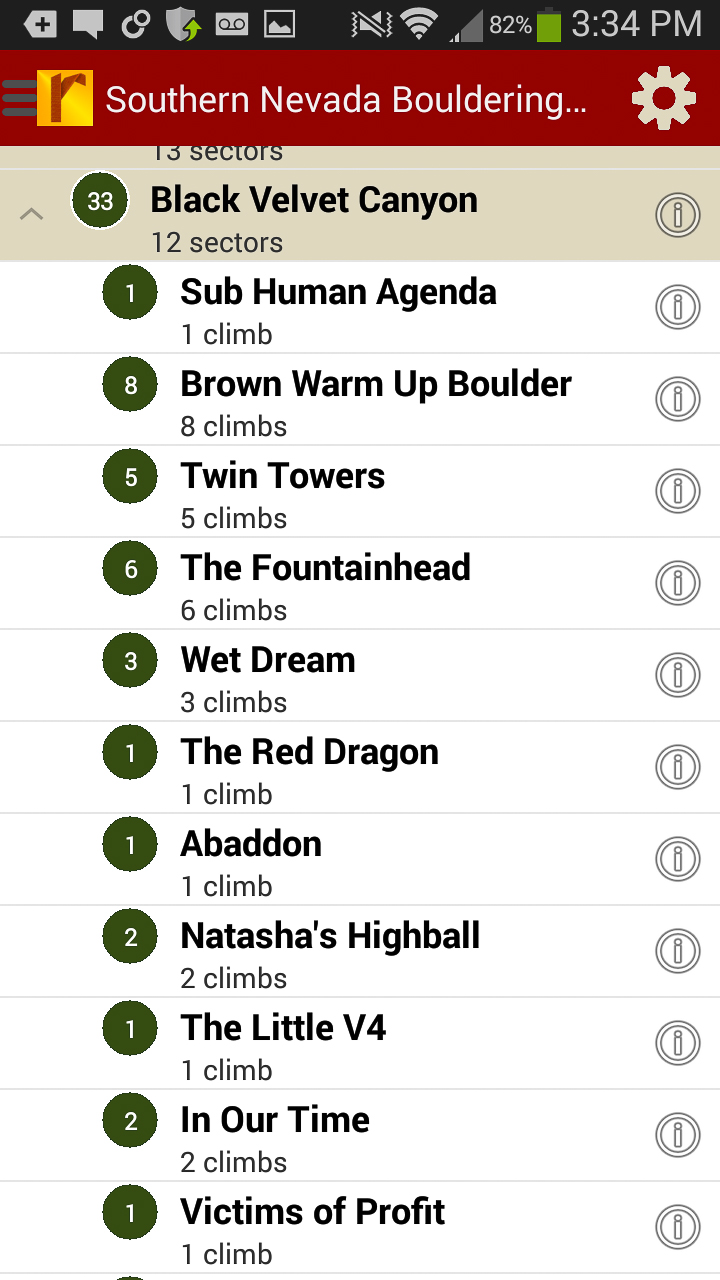View info for Black Velvet Canyon
The image size is (720, 1280).
pos(677,215)
